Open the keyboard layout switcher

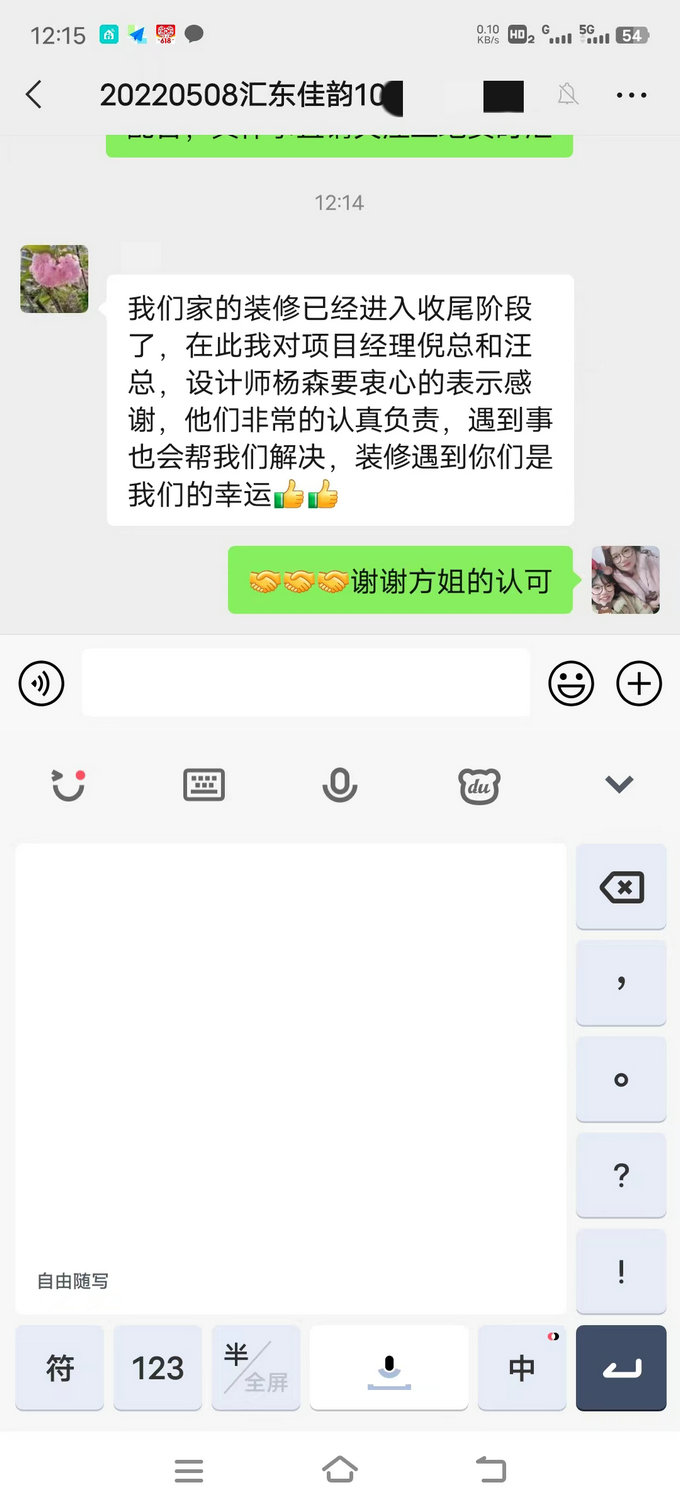coord(204,785)
